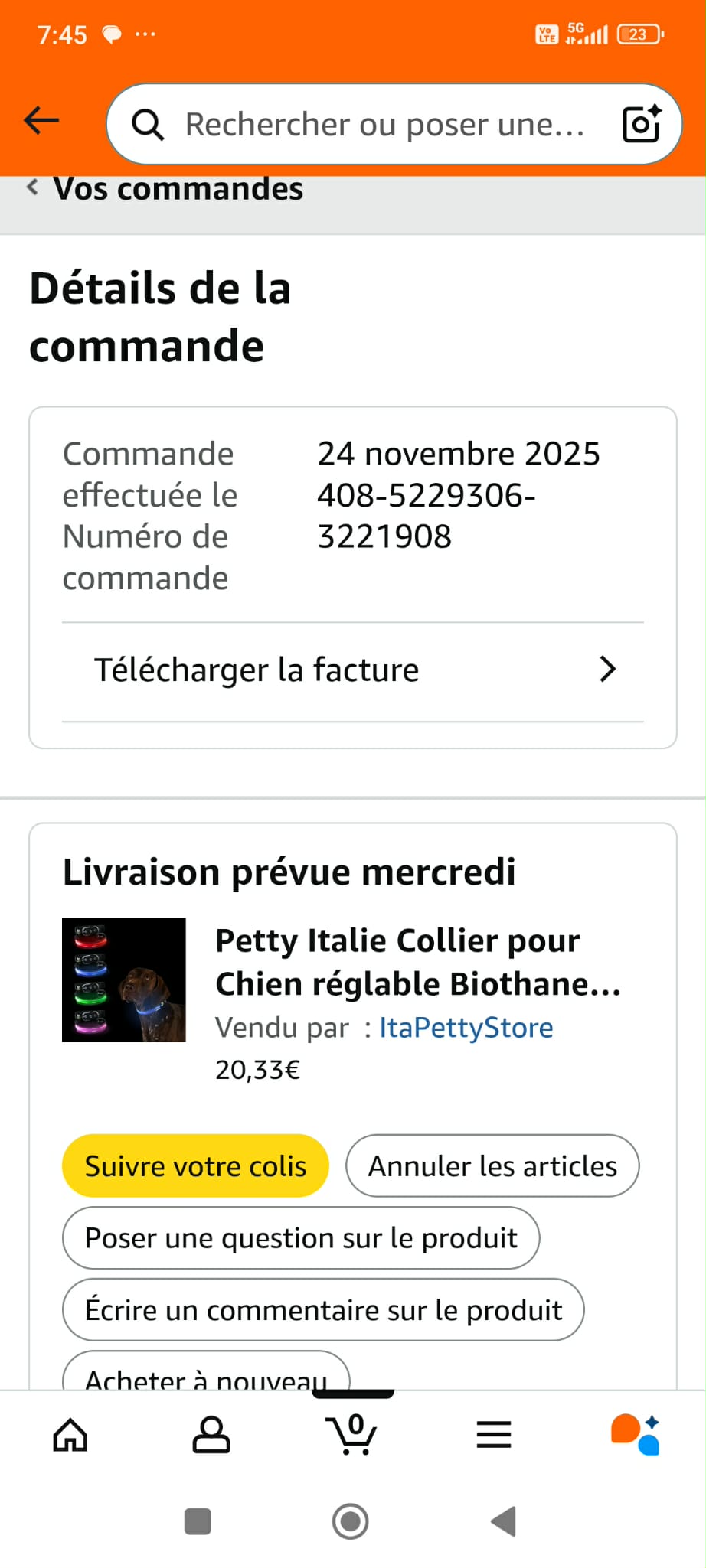
Task: Tap Suivre votre colis
Action: coord(195,1165)
